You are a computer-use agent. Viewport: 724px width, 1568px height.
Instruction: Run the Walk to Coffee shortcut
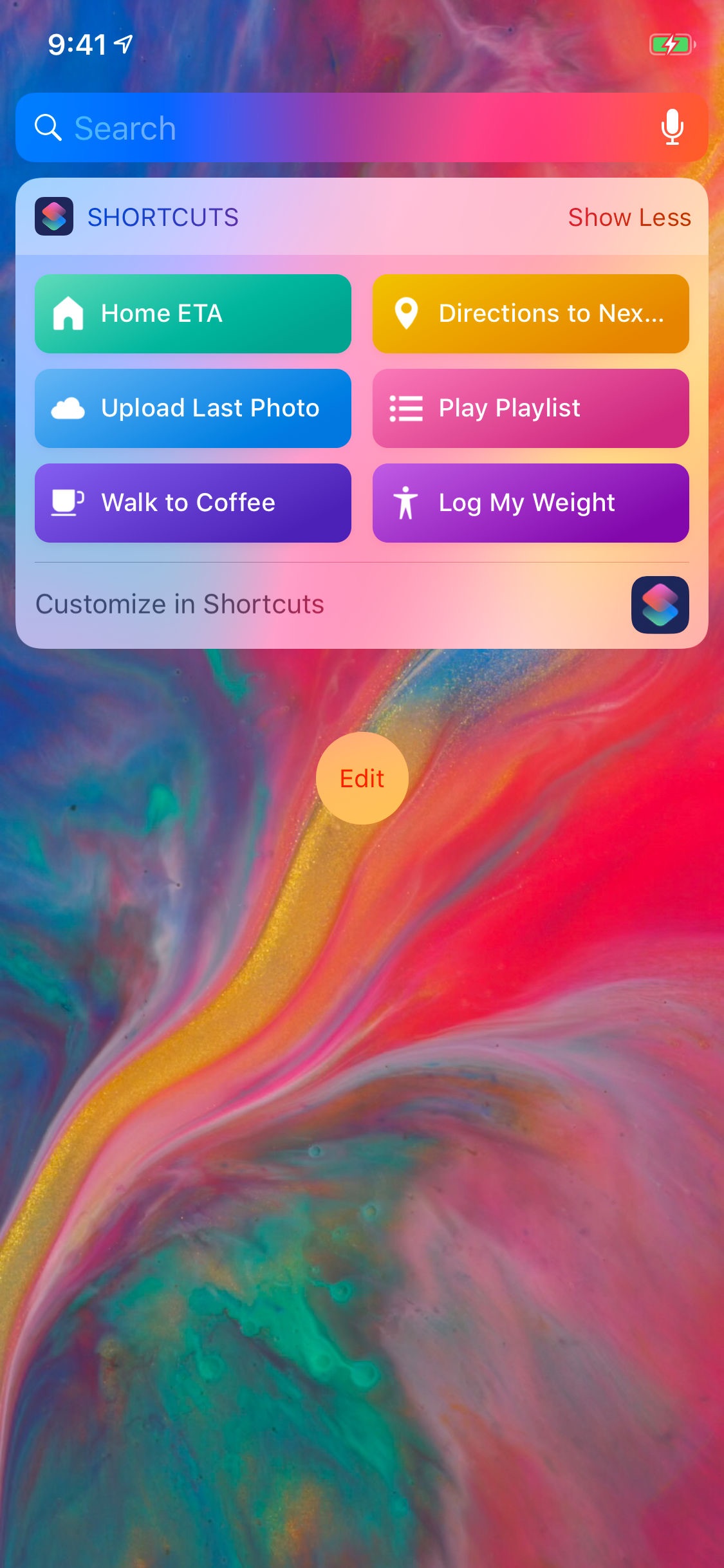coord(193,503)
